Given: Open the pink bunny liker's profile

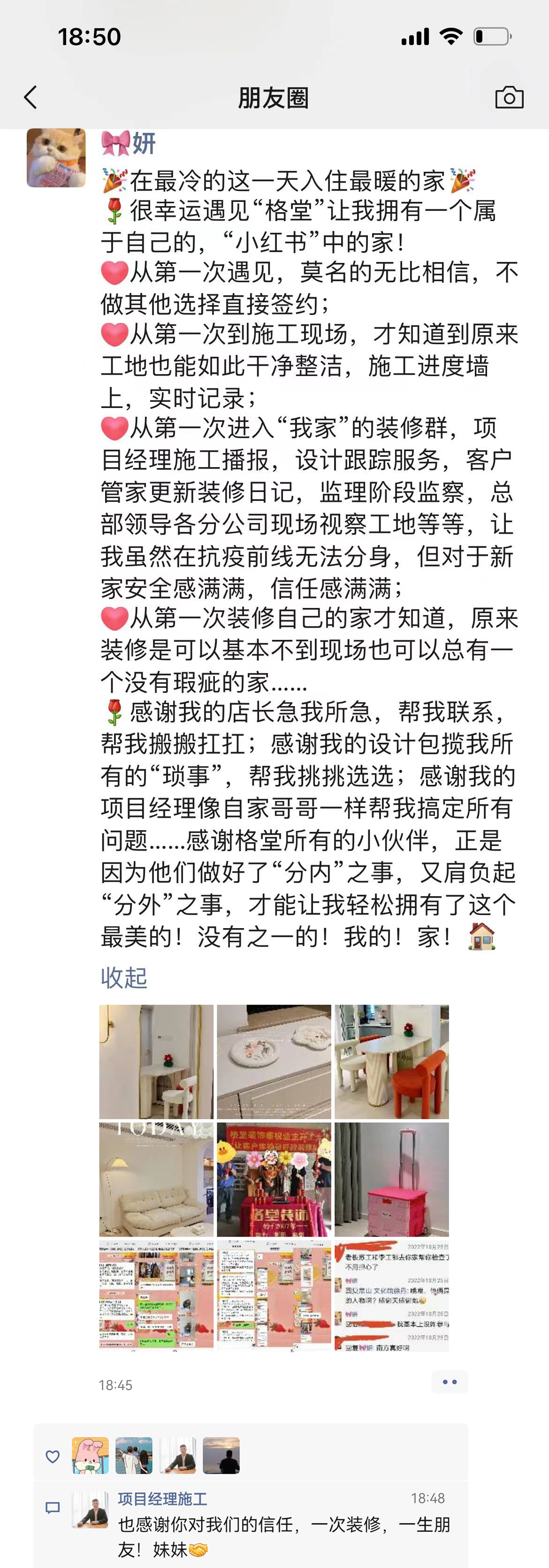Looking at the screenshot, I should [x=90, y=1455].
